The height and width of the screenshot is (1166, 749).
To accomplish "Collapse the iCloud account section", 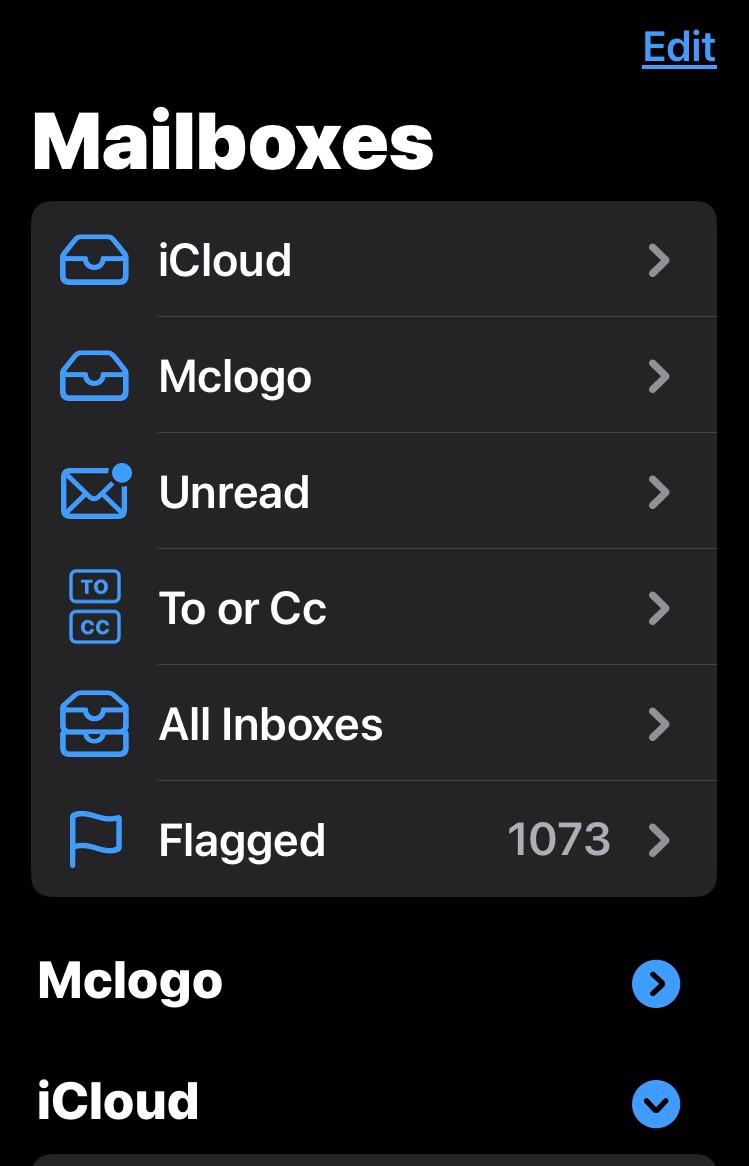I will click(x=656, y=1104).
